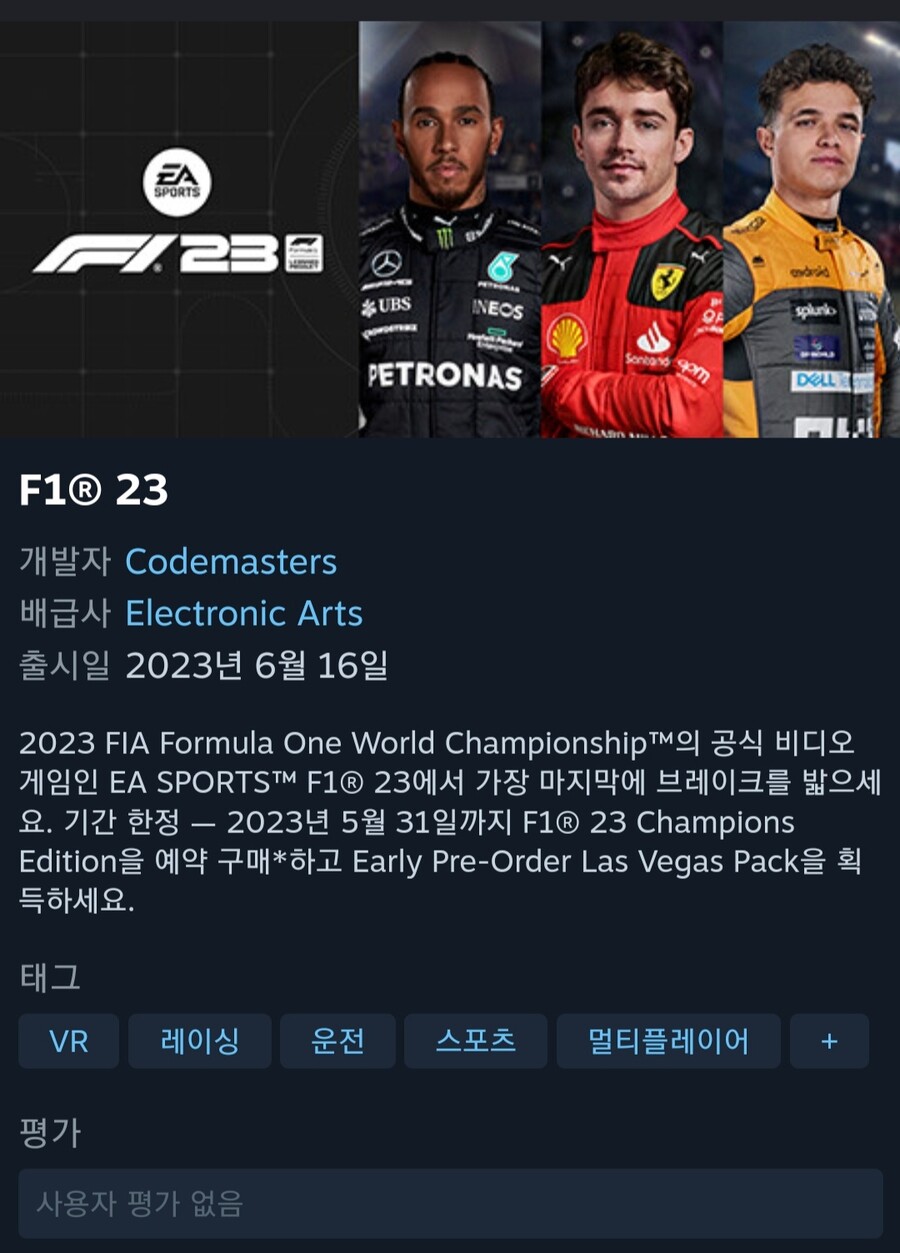Open the Codemasters developer page
The height and width of the screenshot is (1253, 900).
point(231,562)
